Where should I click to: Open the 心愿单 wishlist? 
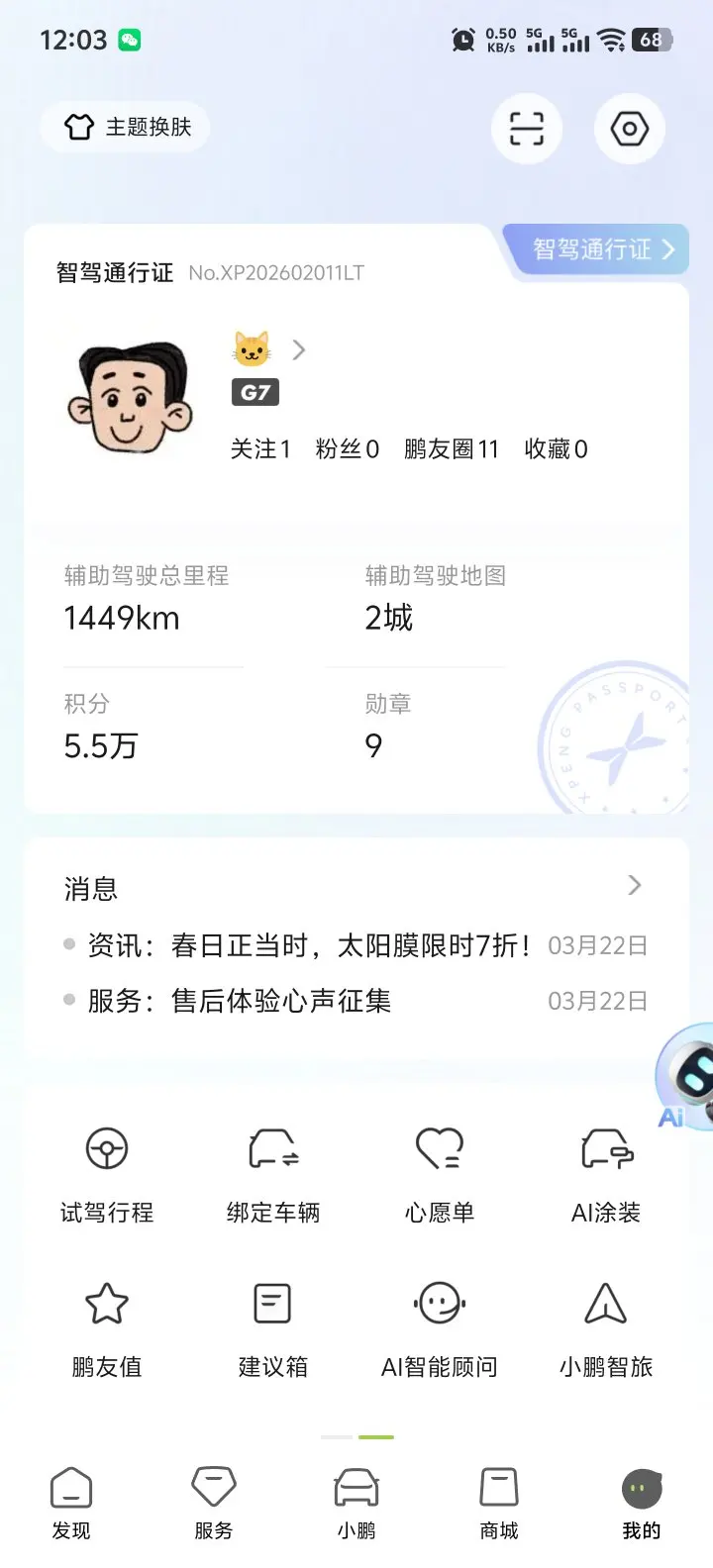[439, 1174]
